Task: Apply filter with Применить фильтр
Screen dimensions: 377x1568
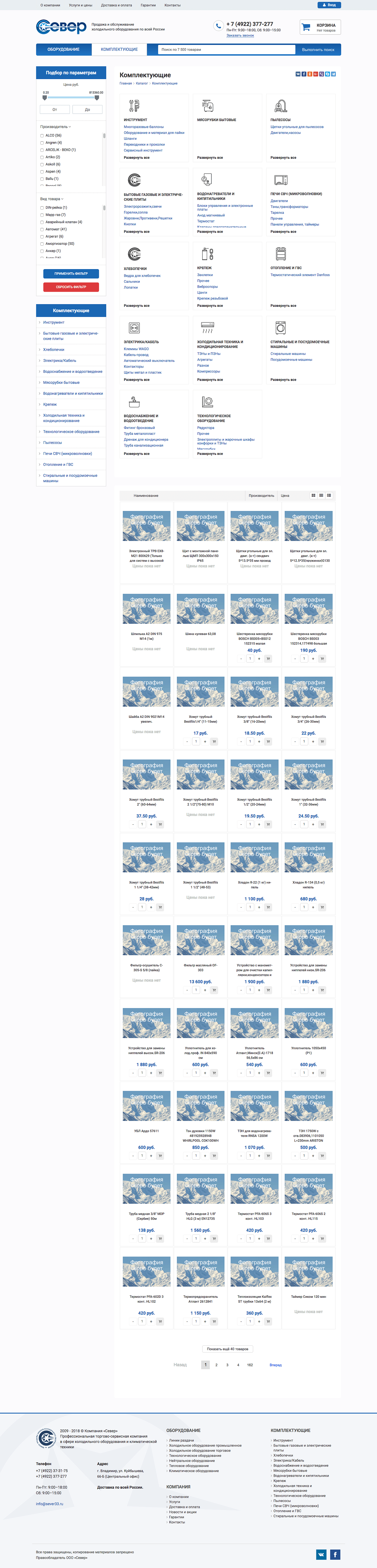Action: (x=71, y=273)
